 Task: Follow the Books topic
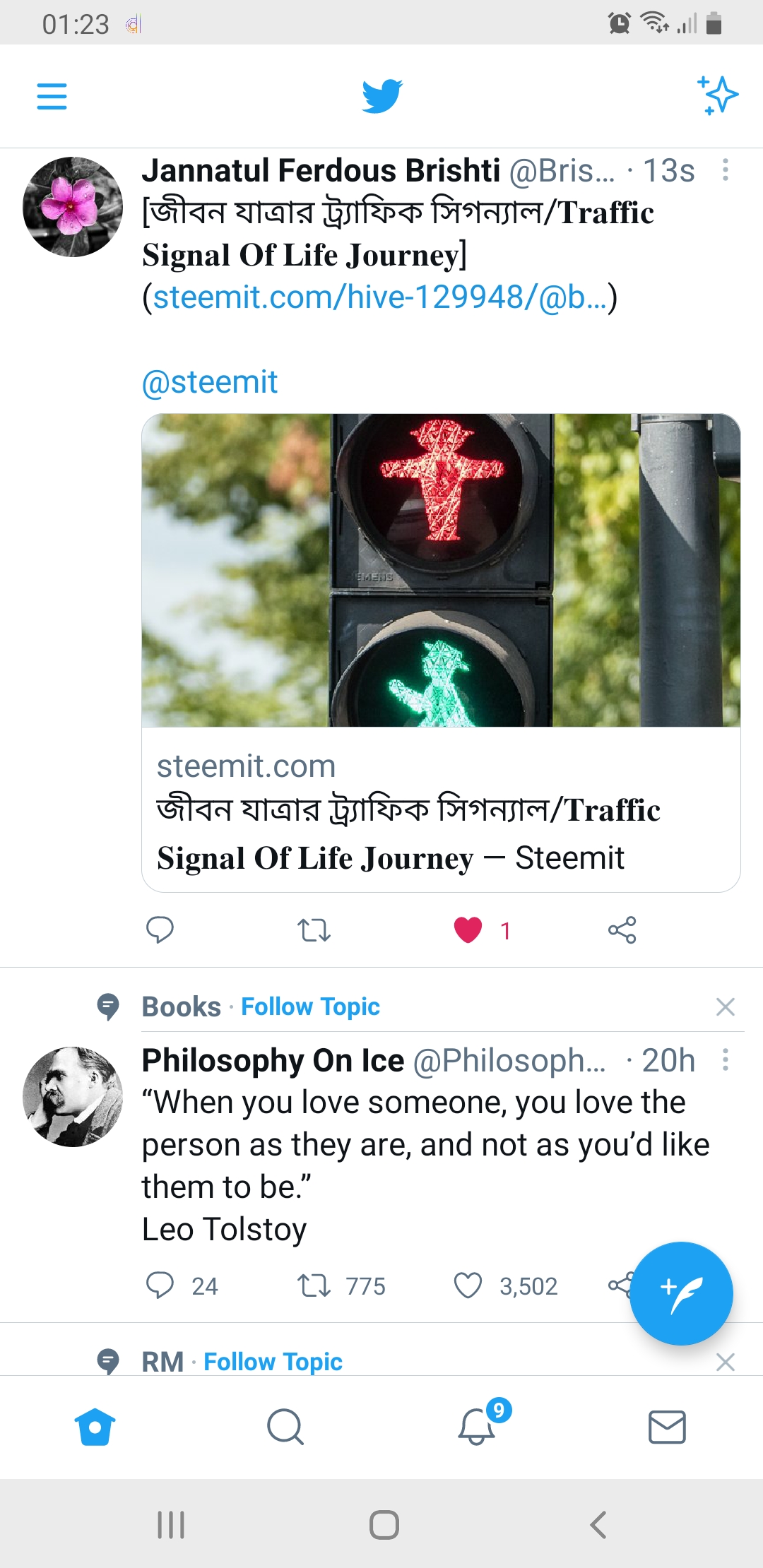tap(310, 1006)
